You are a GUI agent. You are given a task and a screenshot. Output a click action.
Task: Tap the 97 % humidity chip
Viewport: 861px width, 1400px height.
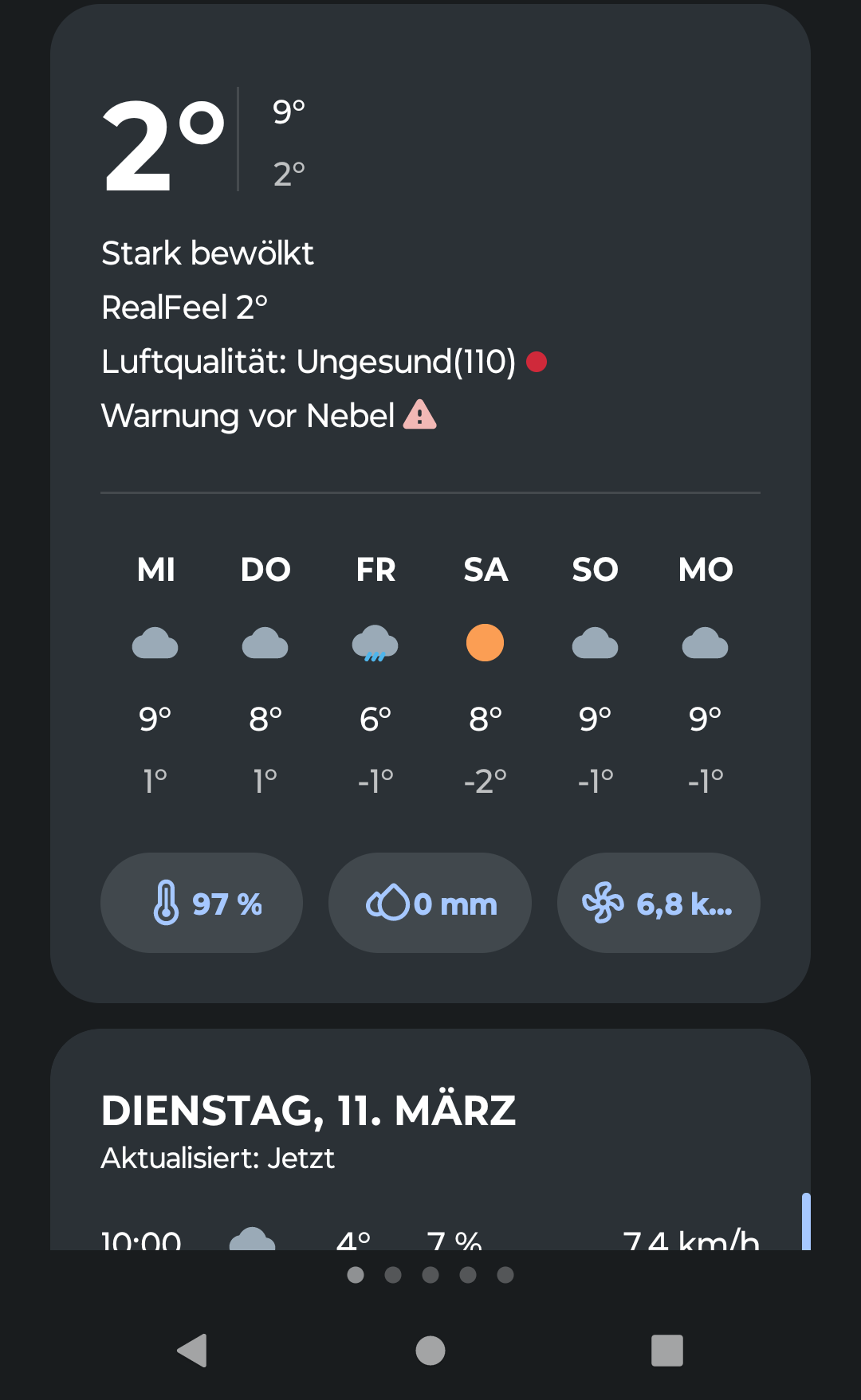coord(202,903)
